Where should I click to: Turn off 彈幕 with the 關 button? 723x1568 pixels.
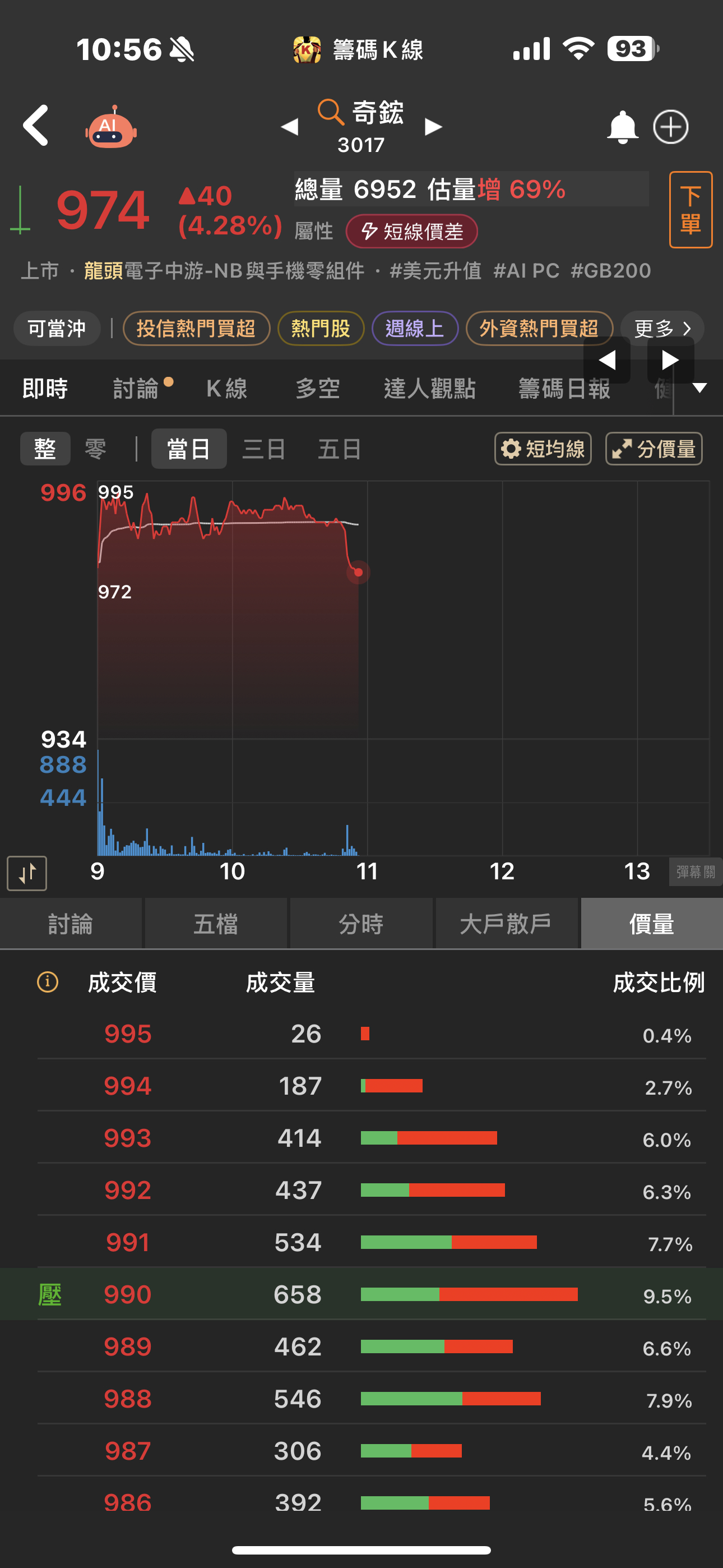709,872
